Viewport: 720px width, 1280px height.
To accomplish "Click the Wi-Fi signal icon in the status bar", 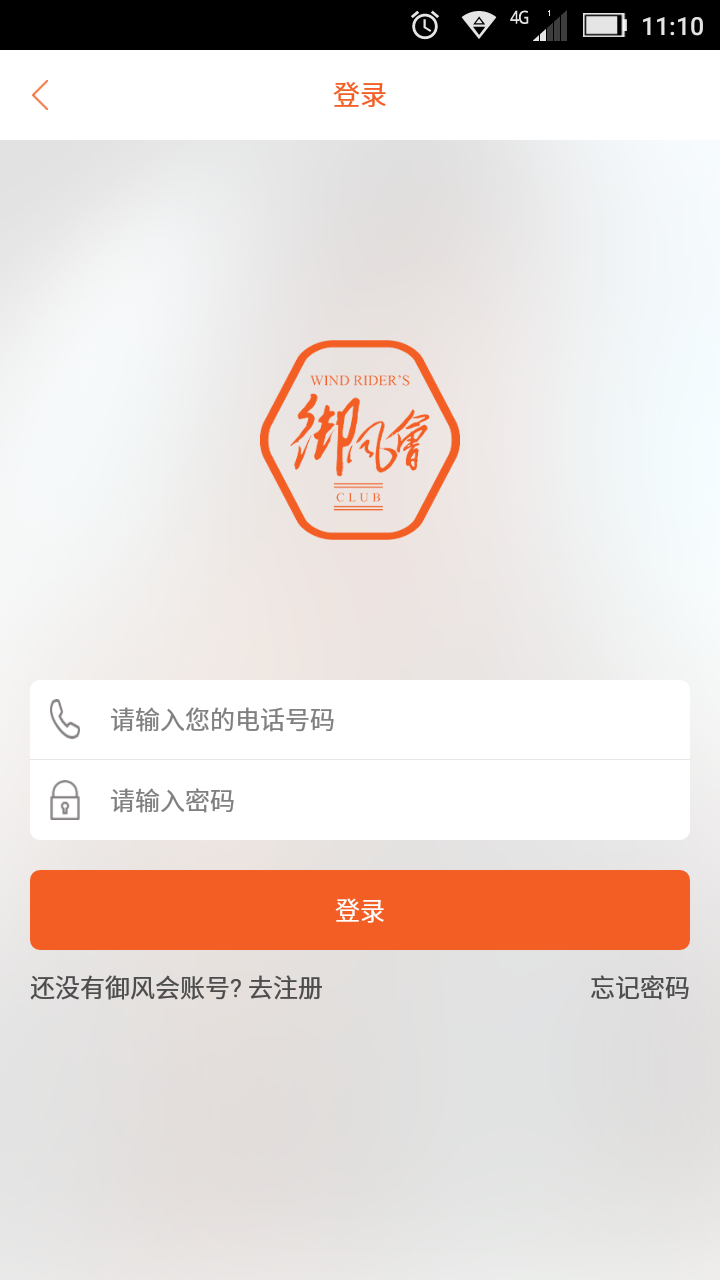I will (x=477, y=22).
